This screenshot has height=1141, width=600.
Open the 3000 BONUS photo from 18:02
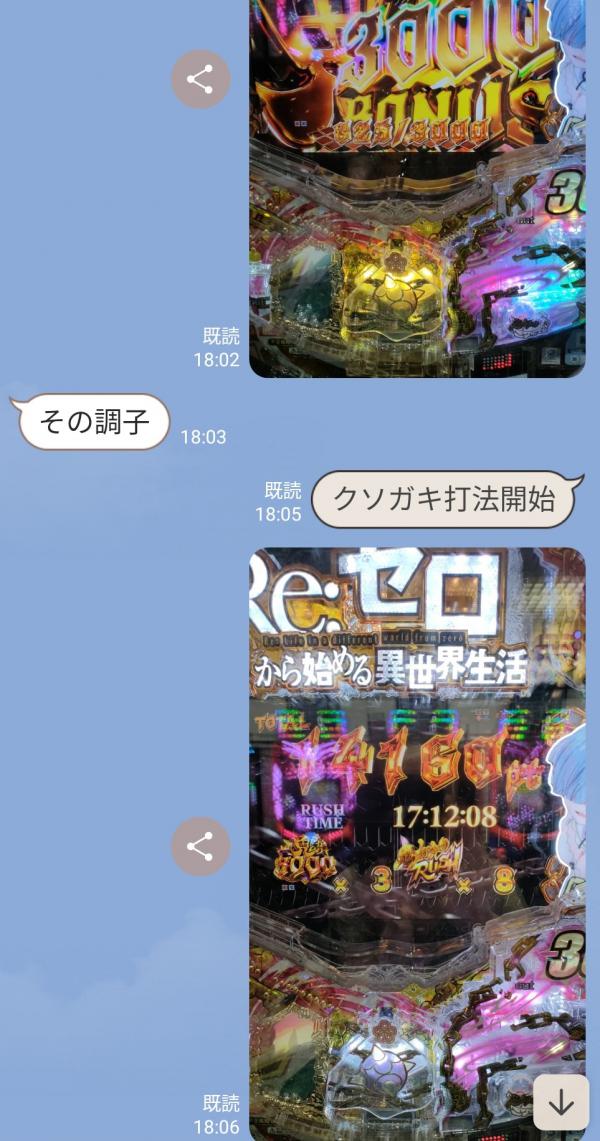[416, 190]
